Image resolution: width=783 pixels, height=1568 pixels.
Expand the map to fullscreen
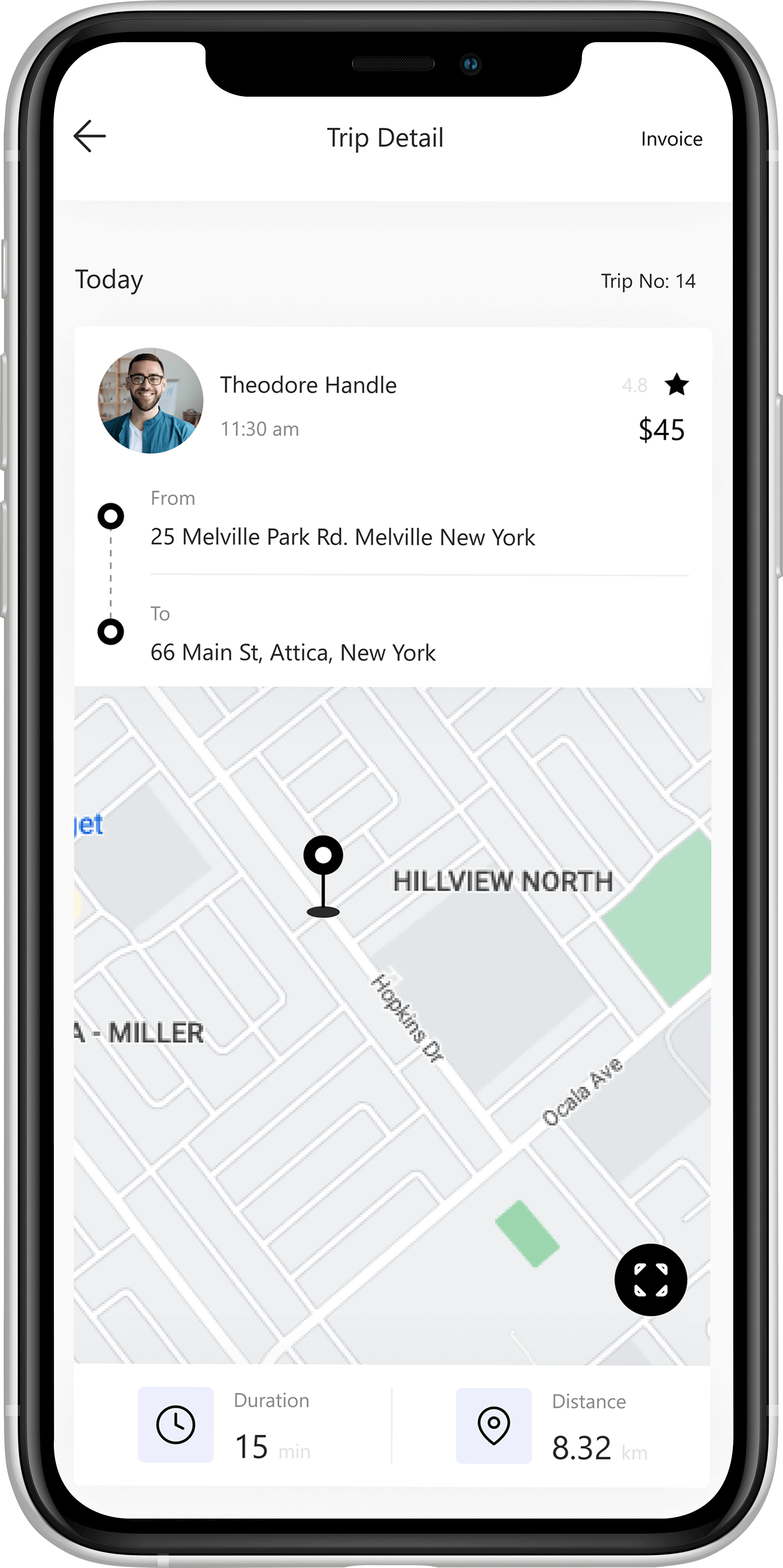tap(650, 1280)
